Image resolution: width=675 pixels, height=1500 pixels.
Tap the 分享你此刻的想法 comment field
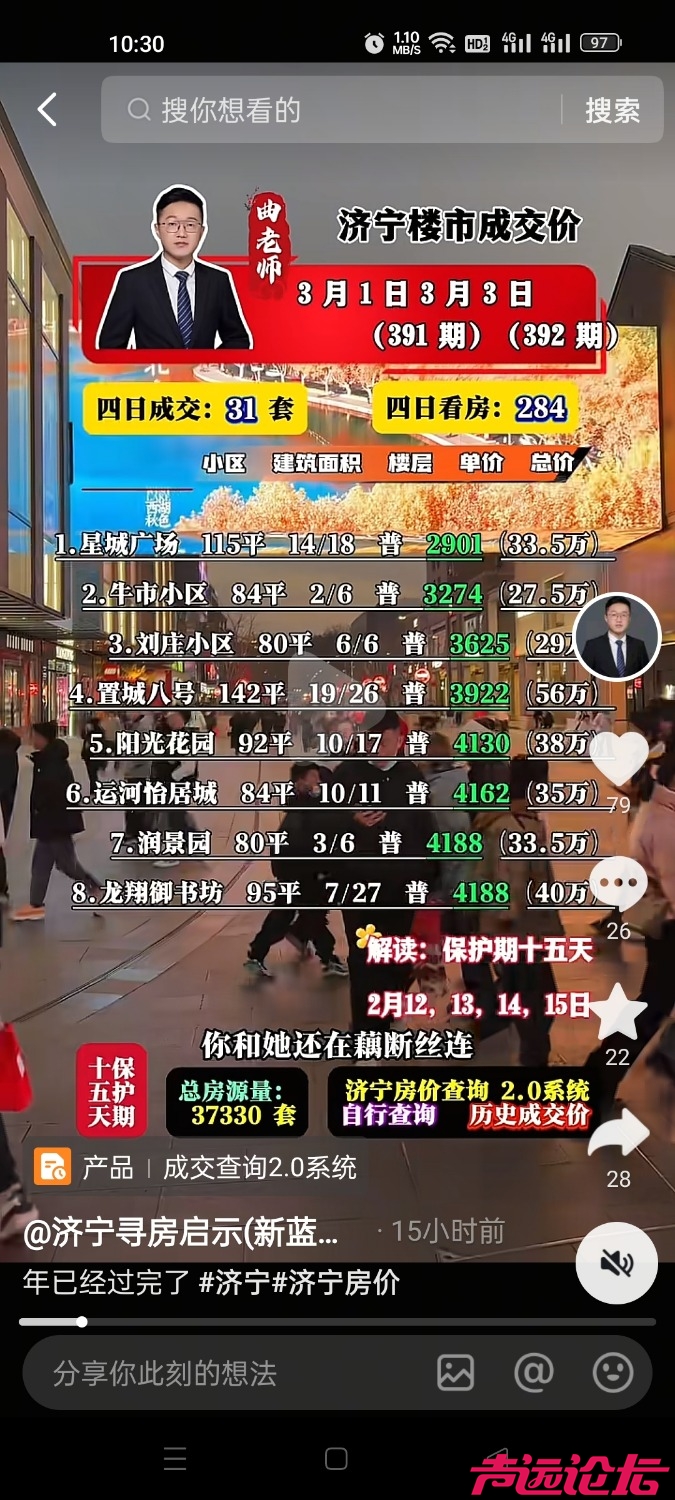(220, 1373)
